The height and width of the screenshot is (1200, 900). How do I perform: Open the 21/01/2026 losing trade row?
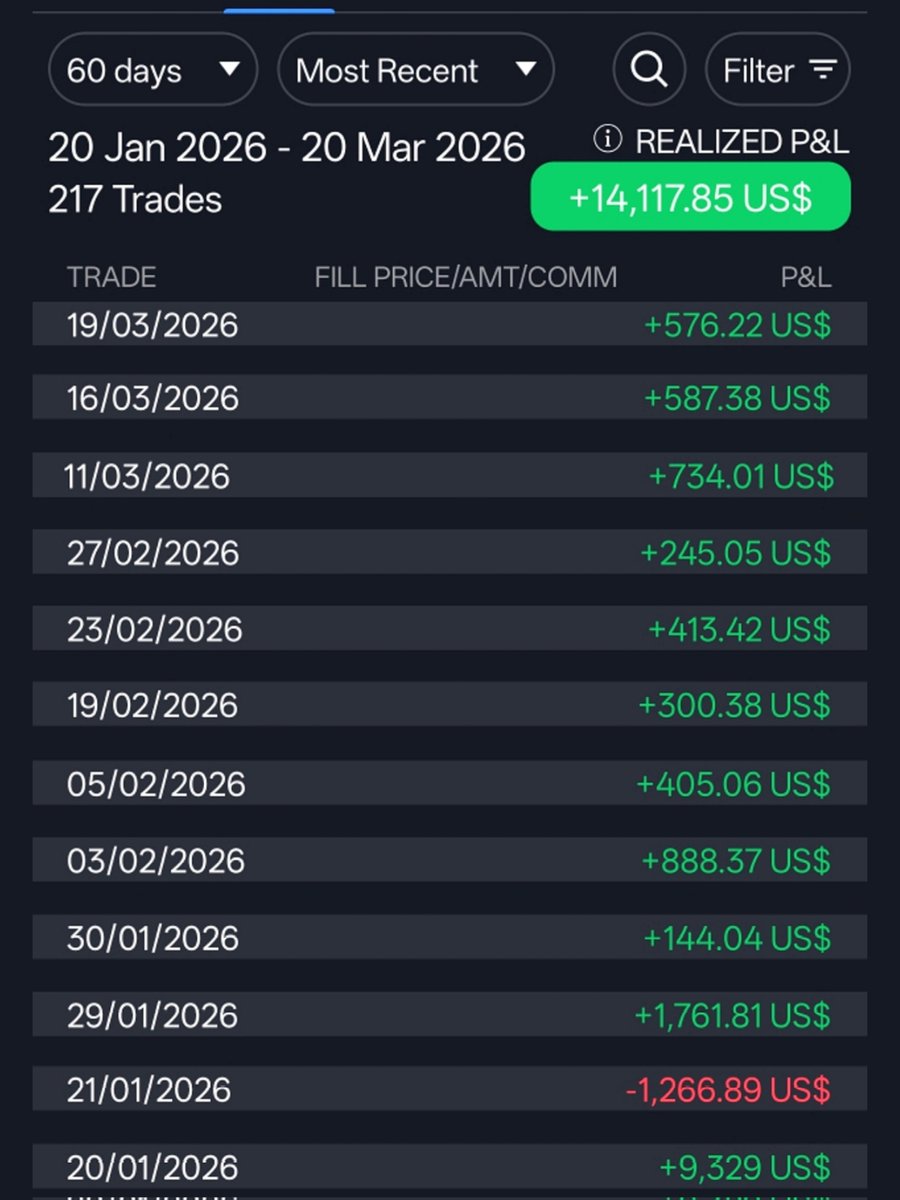click(449, 1088)
